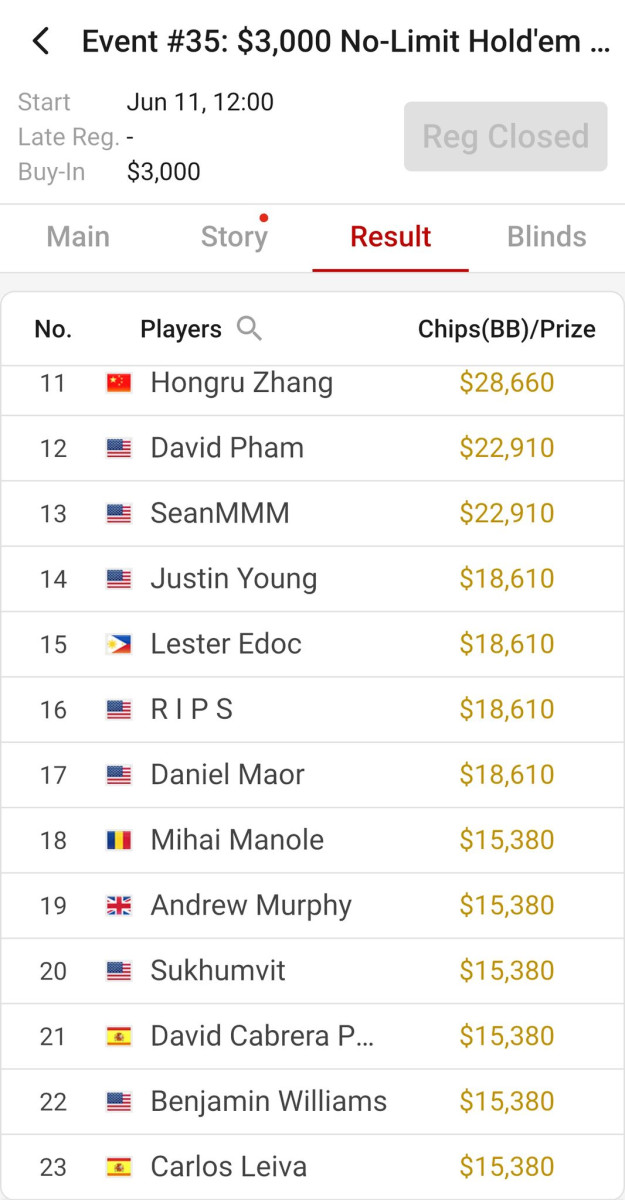Select the Result tab
This screenshot has height=1200, width=625.
point(390,237)
